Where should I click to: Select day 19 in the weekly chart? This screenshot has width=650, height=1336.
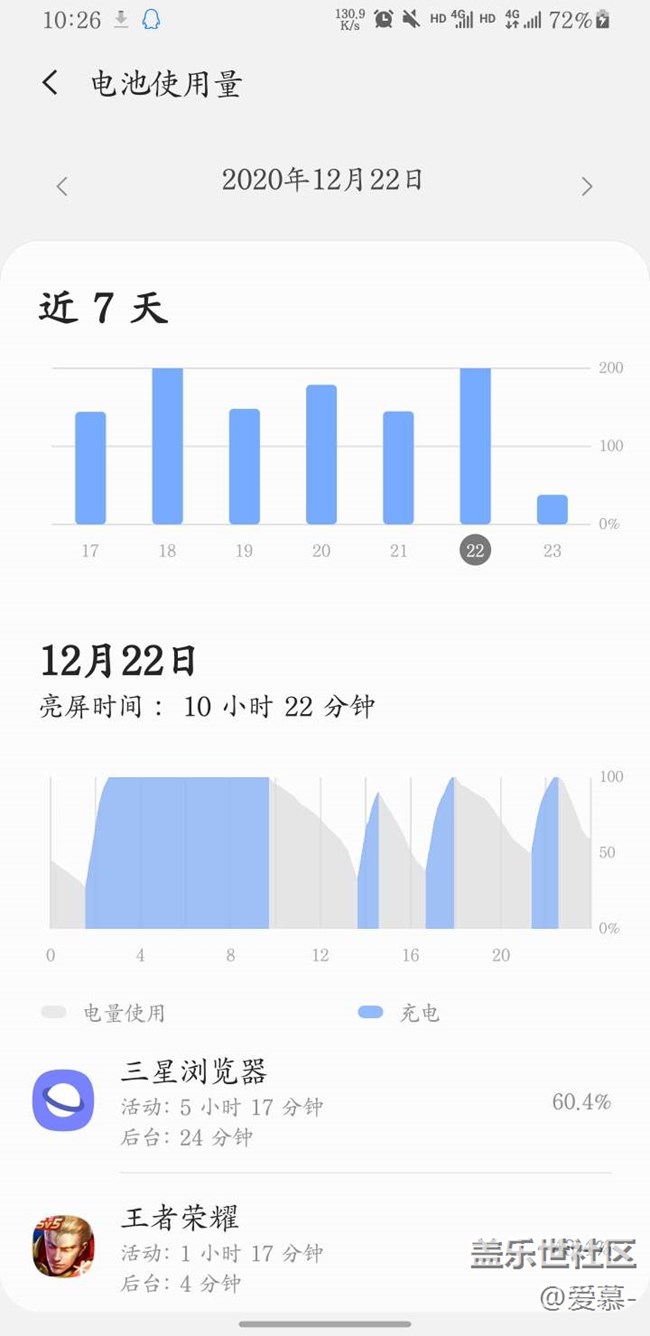pyautogui.click(x=244, y=467)
